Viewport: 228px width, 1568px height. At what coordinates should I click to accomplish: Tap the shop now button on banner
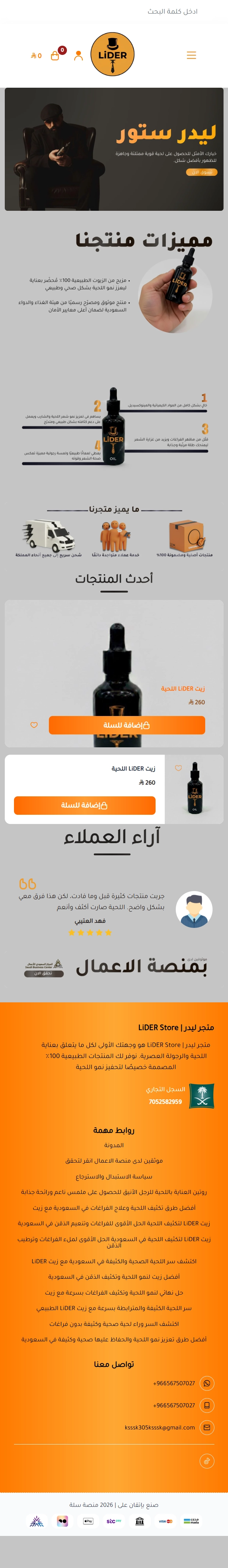pyautogui.click(x=201, y=172)
